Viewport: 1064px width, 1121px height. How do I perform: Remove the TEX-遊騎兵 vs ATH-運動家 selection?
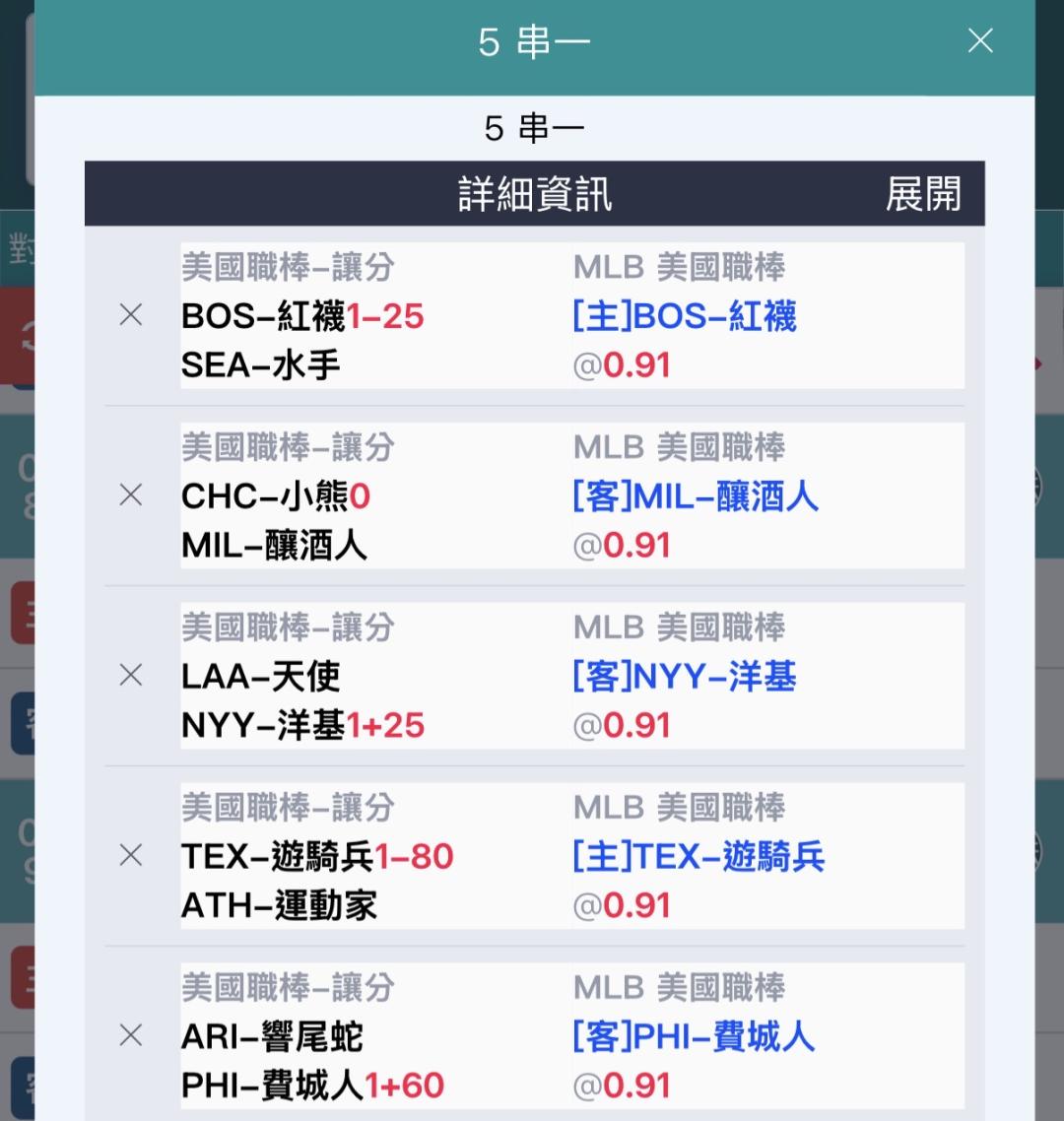tap(131, 855)
